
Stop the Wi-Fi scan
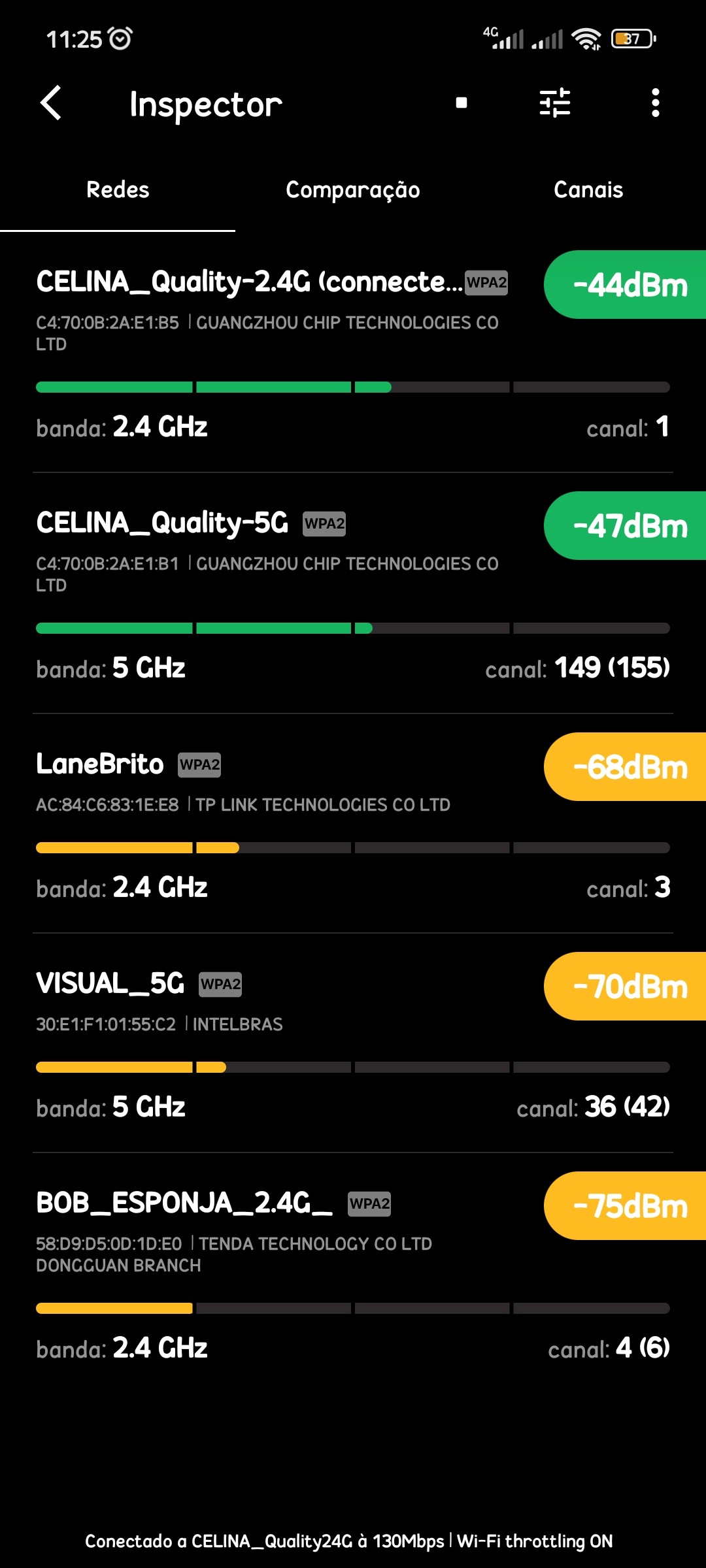click(462, 103)
